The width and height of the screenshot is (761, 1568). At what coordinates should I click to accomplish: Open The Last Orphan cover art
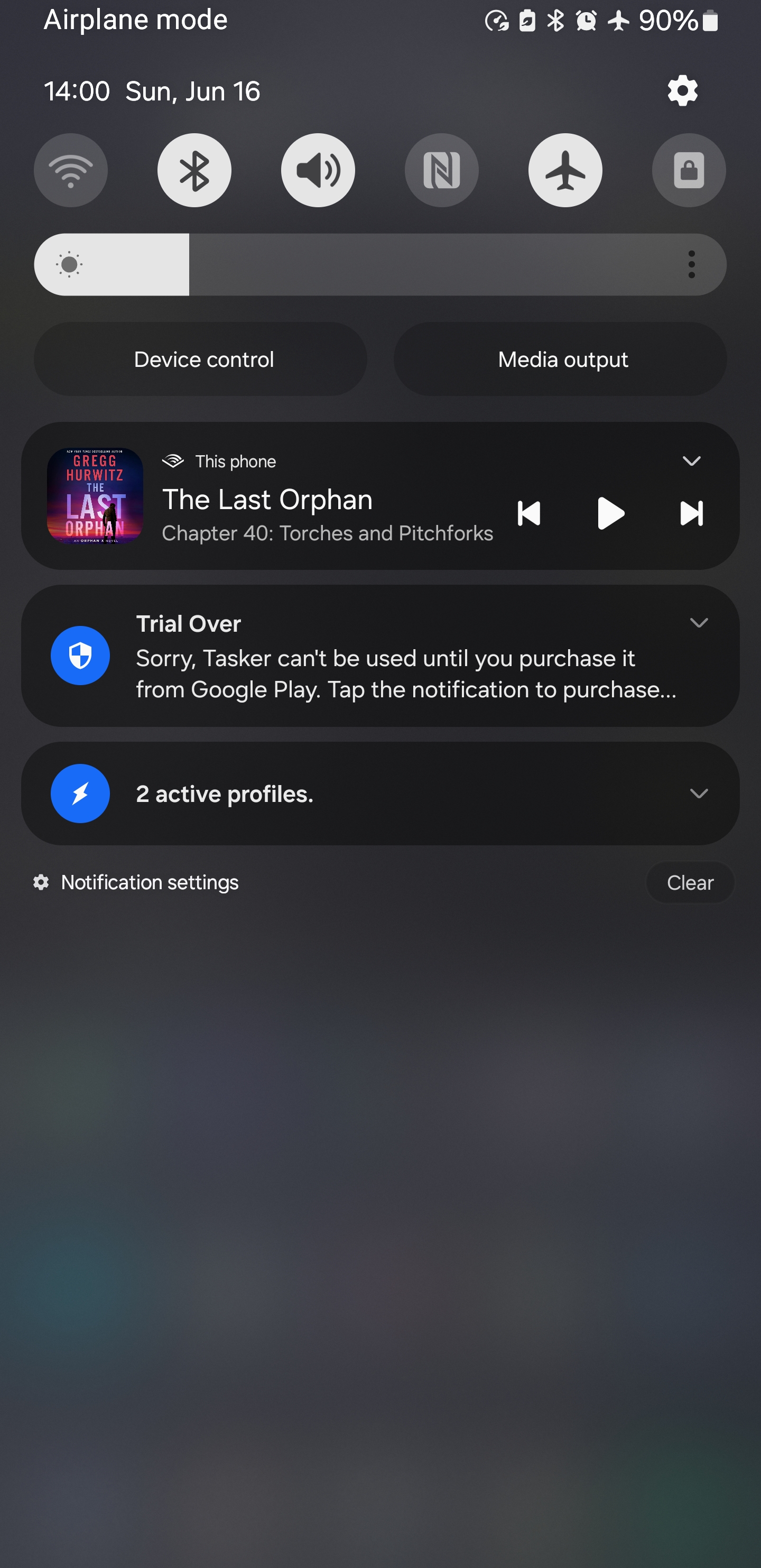(x=95, y=496)
